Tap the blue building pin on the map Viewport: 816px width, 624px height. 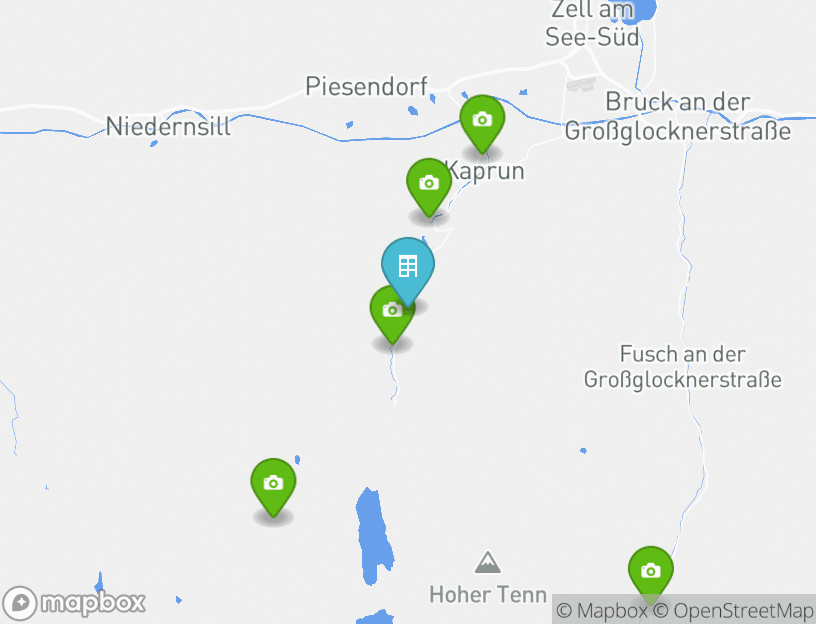click(408, 266)
